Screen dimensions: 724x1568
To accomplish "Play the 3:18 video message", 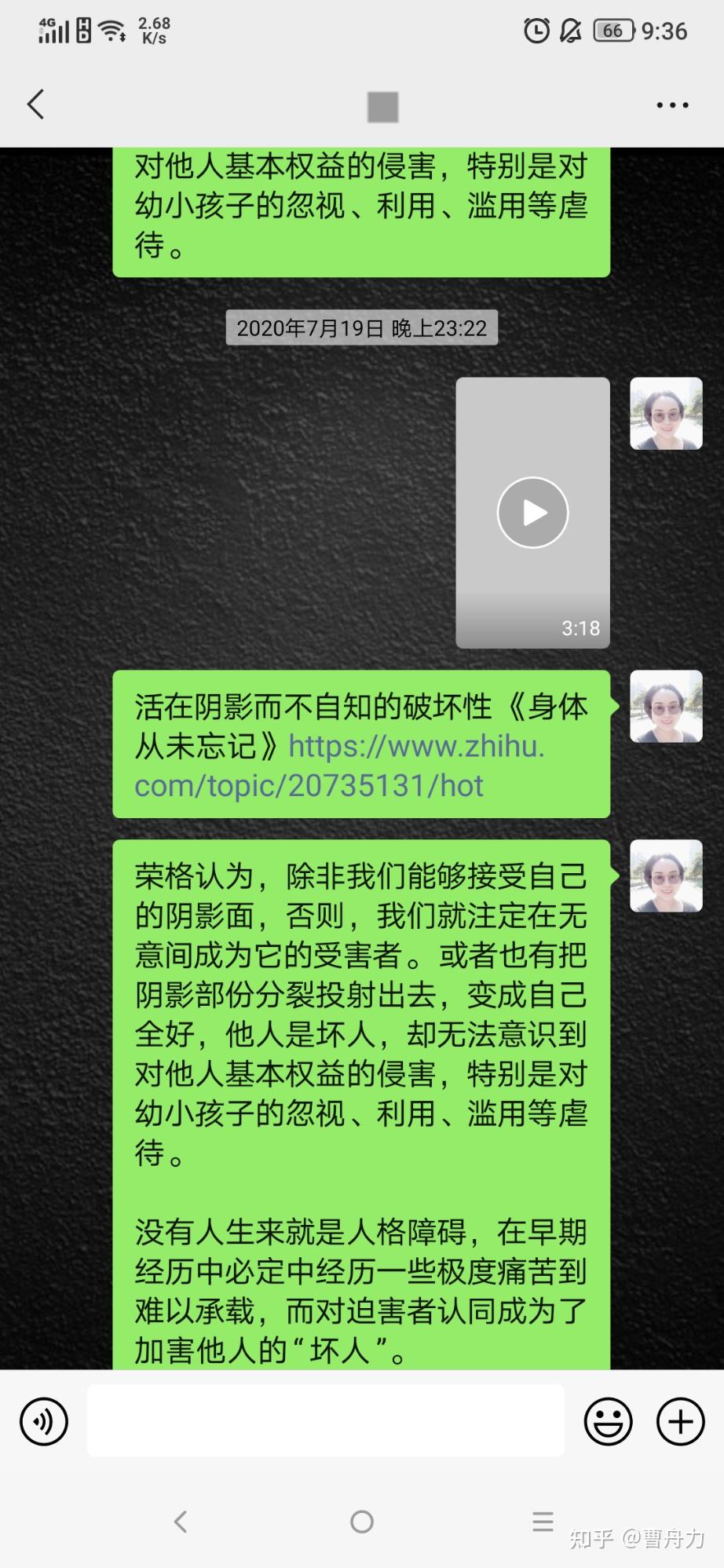I will pyautogui.click(x=532, y=513).
